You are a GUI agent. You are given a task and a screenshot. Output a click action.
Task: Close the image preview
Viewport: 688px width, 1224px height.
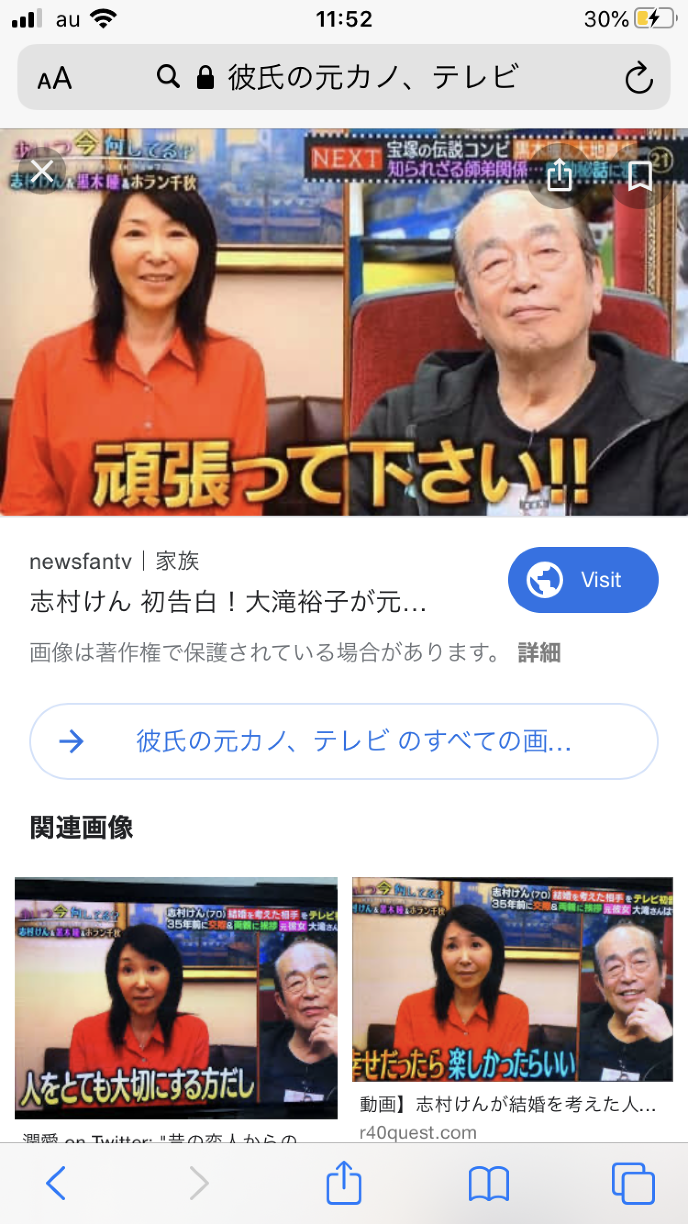pos(42,171)
